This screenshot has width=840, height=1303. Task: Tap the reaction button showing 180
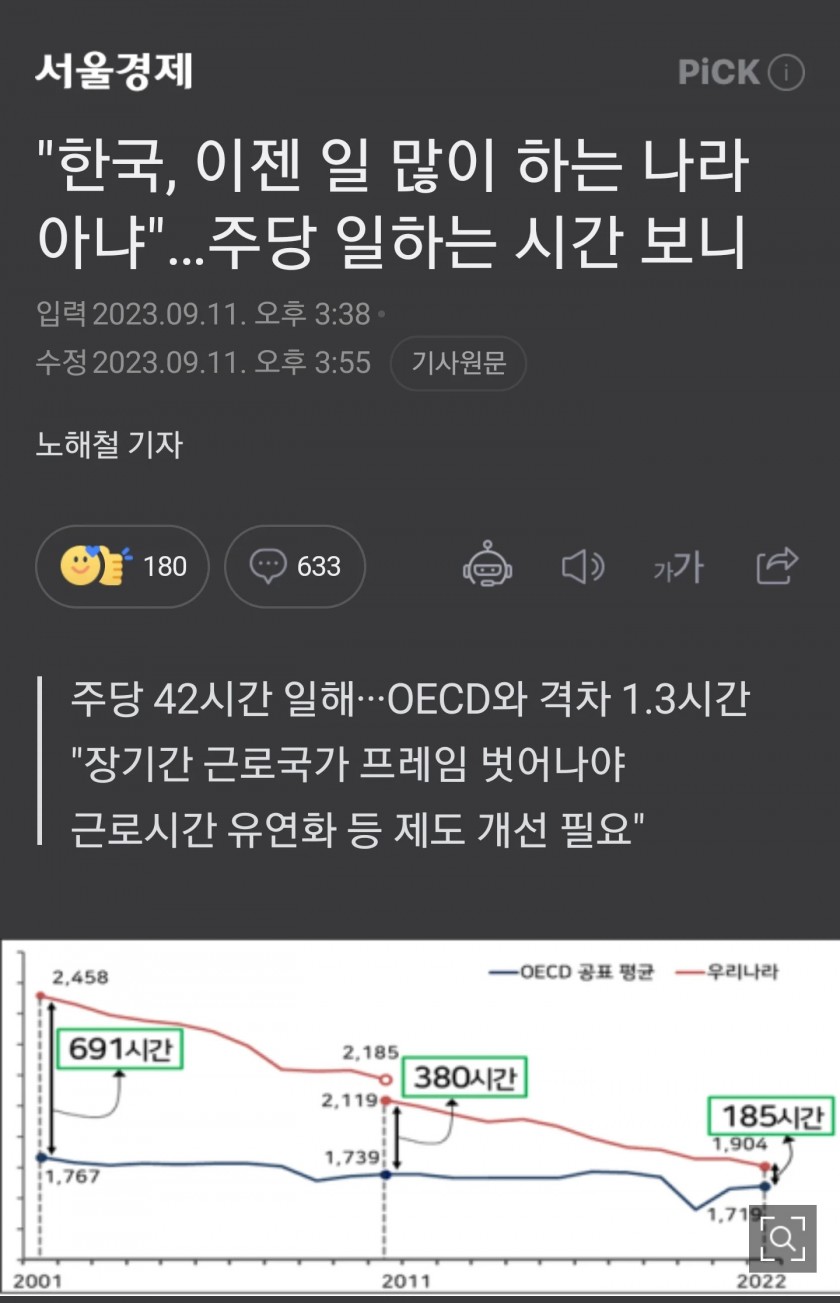pyautogui.click(x=122, y=566)
